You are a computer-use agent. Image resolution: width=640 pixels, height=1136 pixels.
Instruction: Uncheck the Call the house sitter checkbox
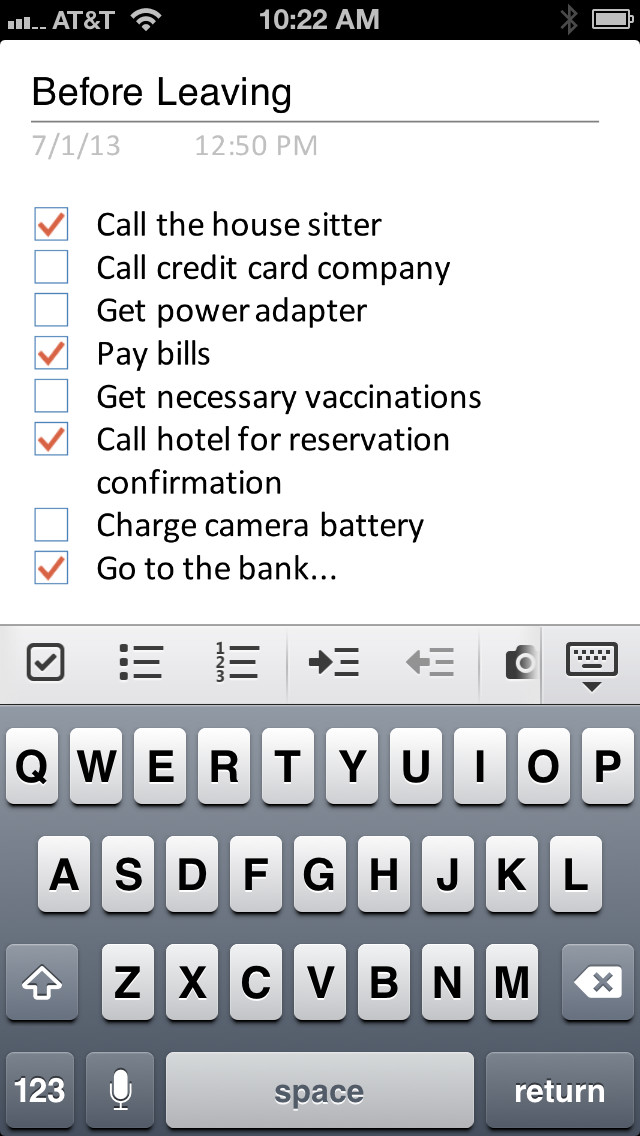(x=51, y=224)
